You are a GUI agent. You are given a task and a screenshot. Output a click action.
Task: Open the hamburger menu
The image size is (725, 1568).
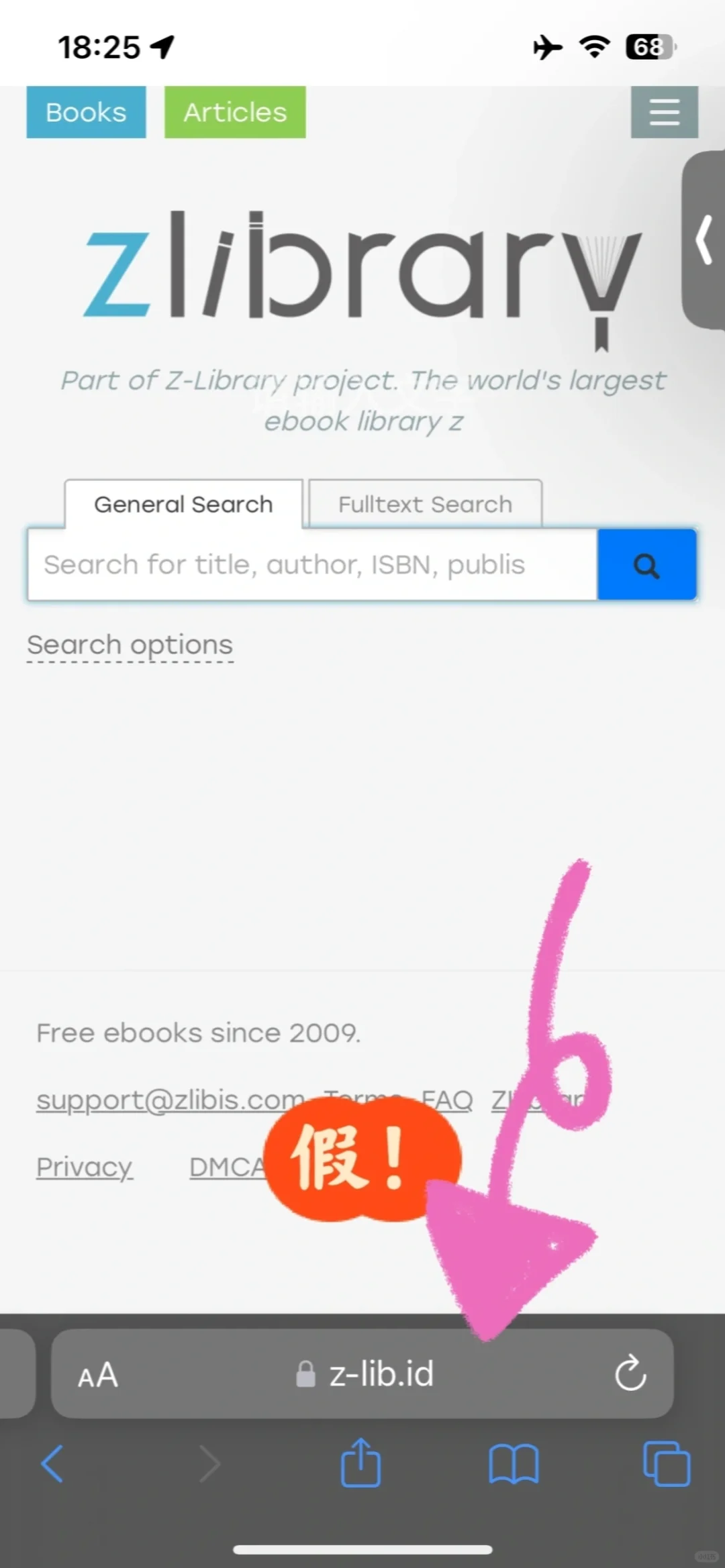[x=664, y=112]
